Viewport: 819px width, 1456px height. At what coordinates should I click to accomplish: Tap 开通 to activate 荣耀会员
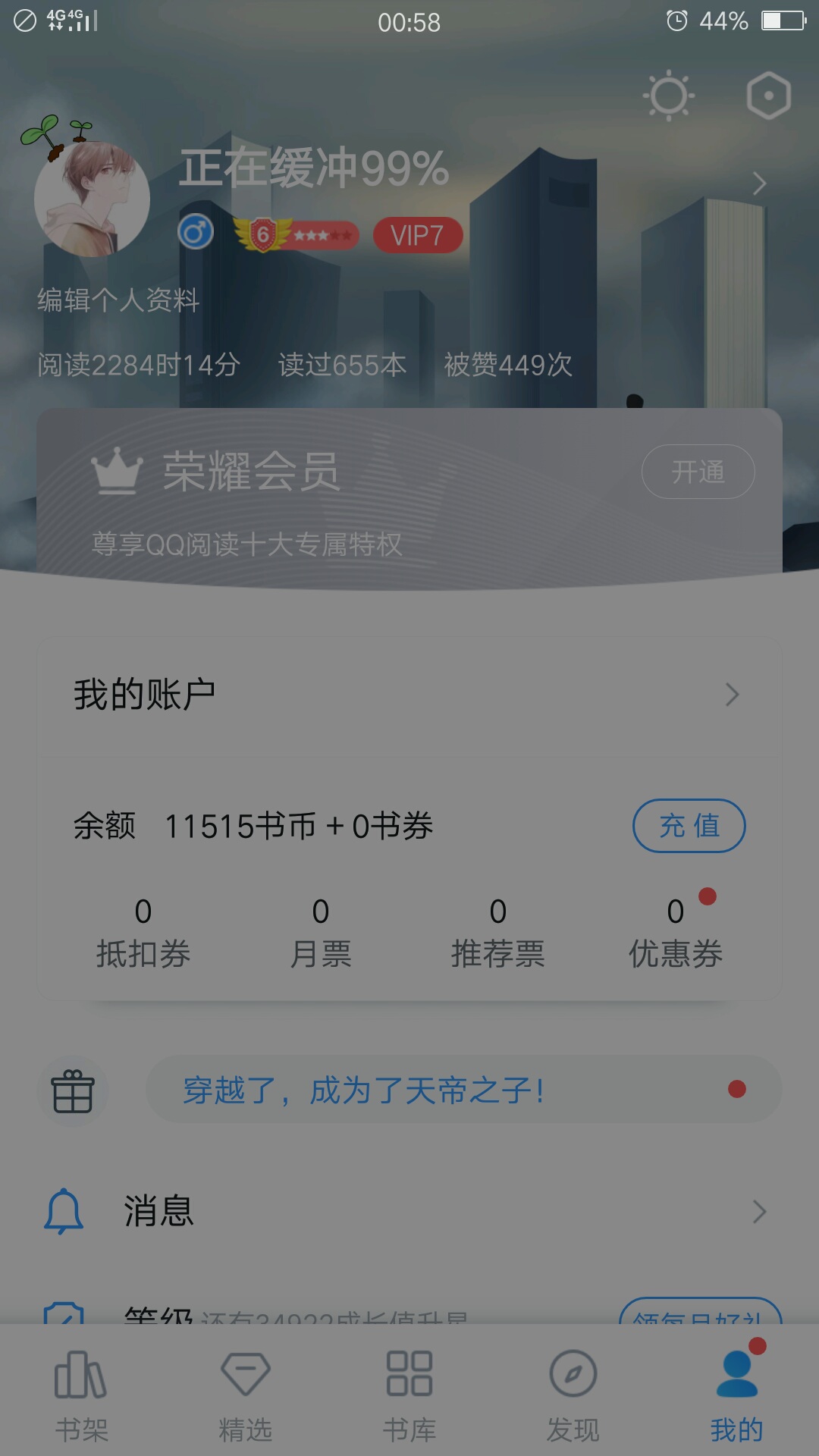pos(698,472)
